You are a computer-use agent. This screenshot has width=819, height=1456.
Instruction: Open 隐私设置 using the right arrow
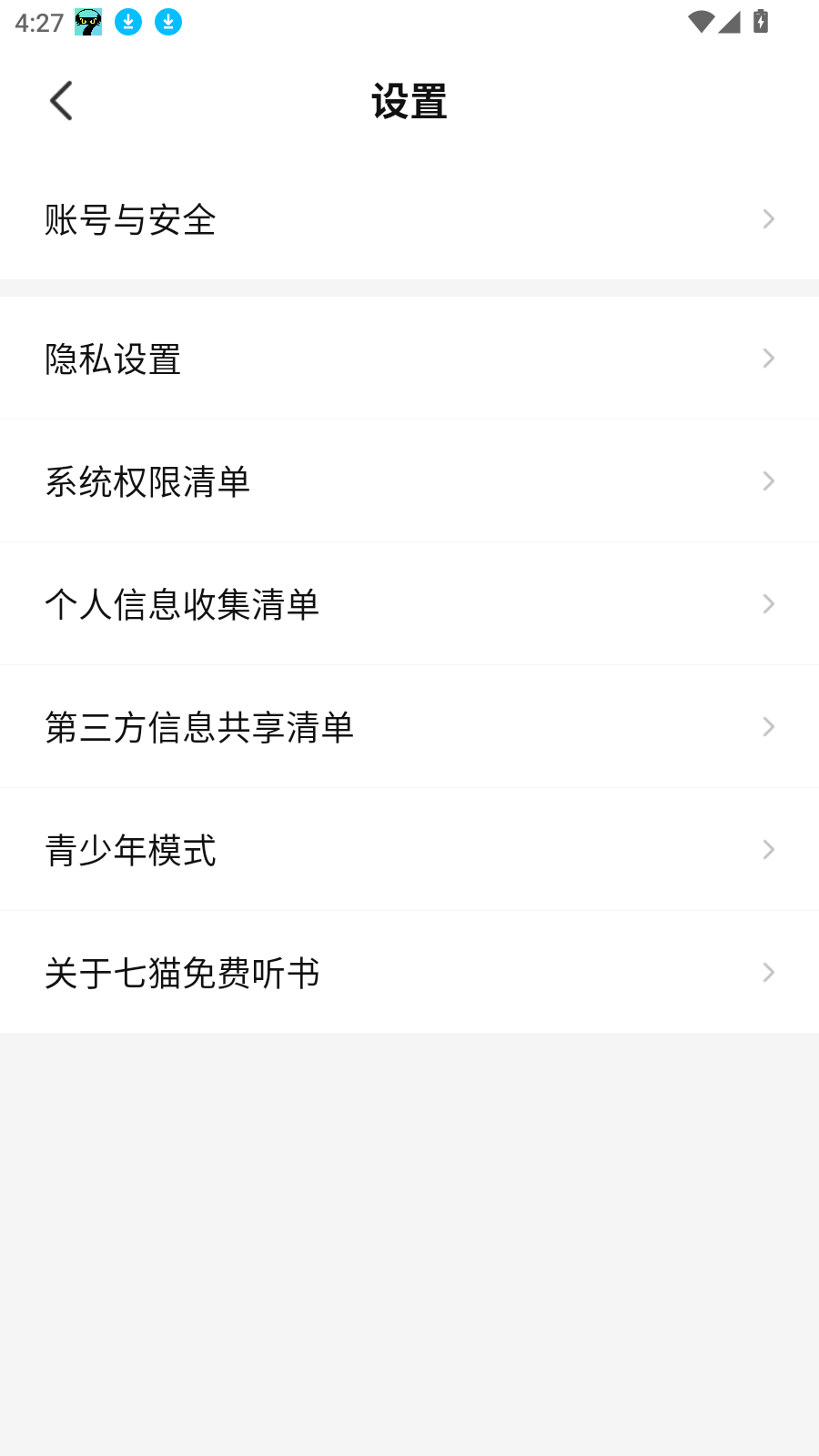(769, 358)
